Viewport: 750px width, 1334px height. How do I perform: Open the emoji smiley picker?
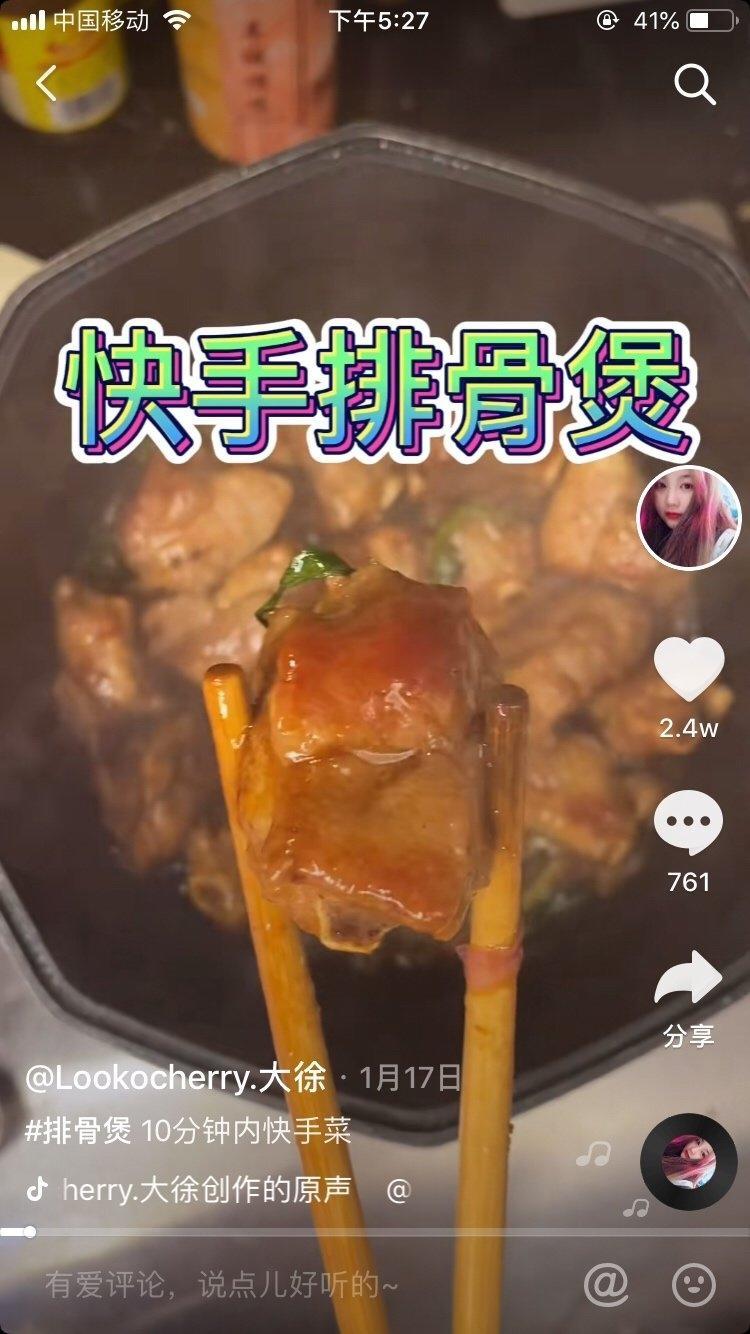click(x=693, y=1284)
